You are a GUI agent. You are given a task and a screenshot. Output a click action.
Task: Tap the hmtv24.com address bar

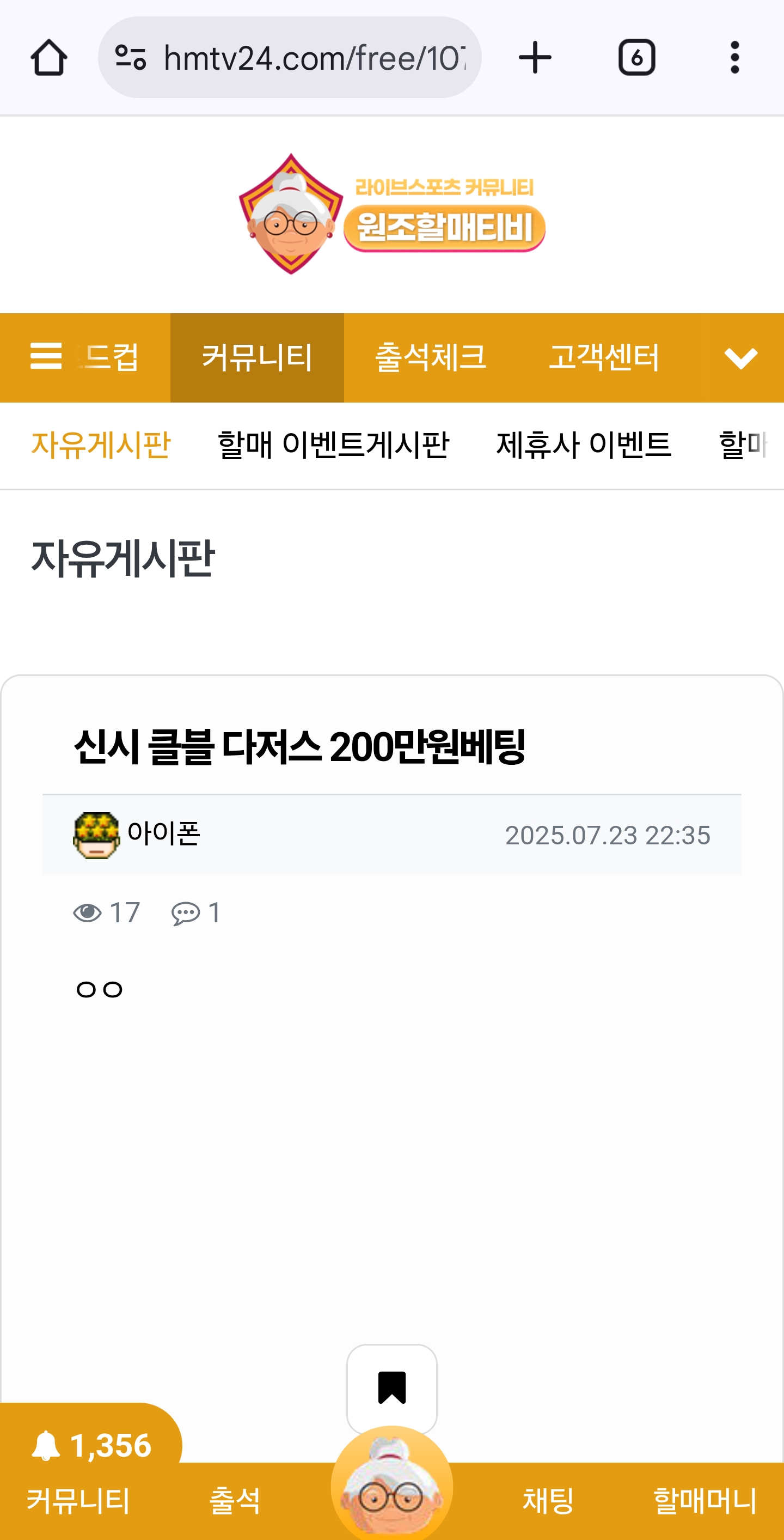(x=299, y=58)
